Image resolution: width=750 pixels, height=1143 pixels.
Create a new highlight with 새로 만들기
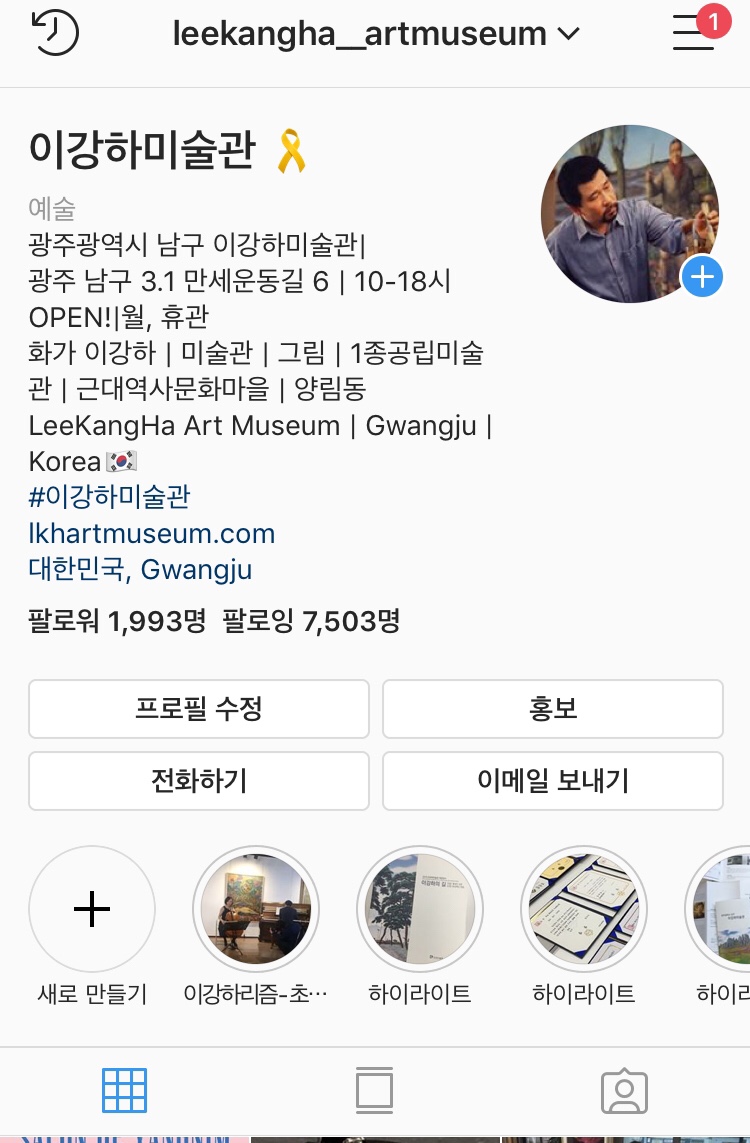tap(92, 910)
